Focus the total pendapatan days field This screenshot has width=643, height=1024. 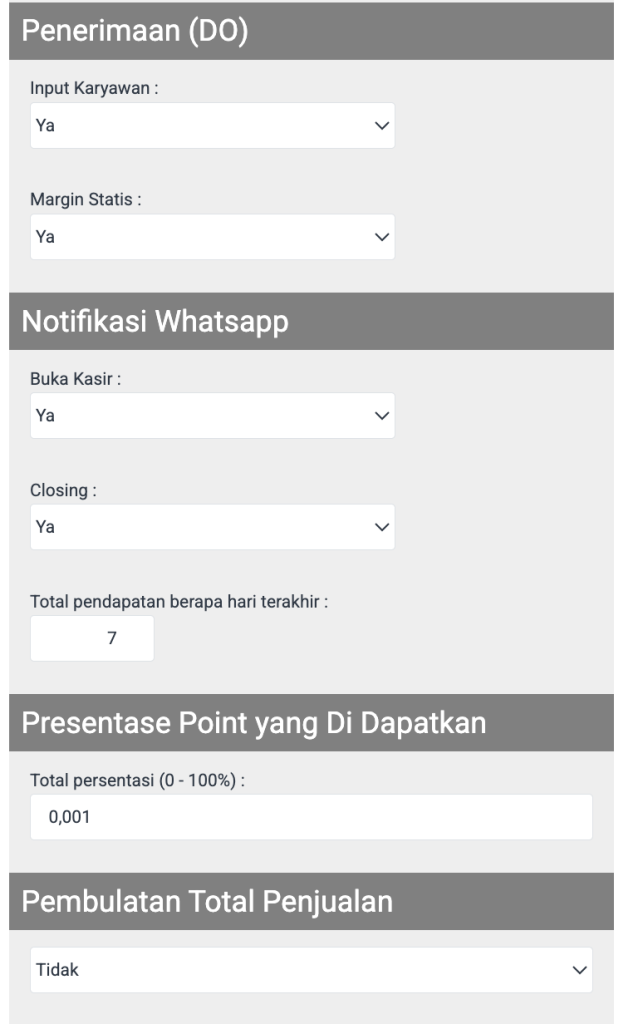[92, 638]
